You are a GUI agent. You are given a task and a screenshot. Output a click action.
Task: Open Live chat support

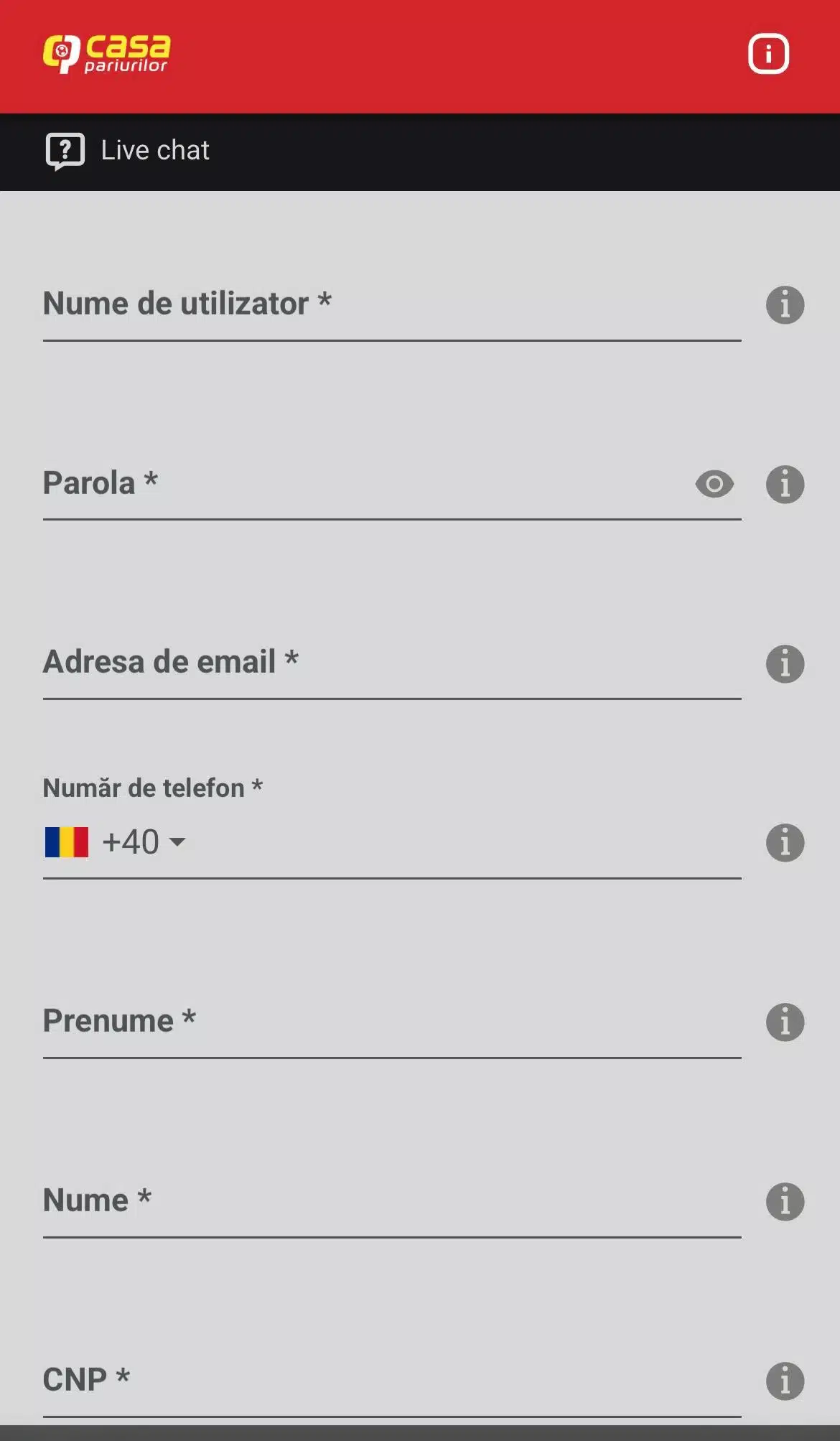(x=128, y=151)
